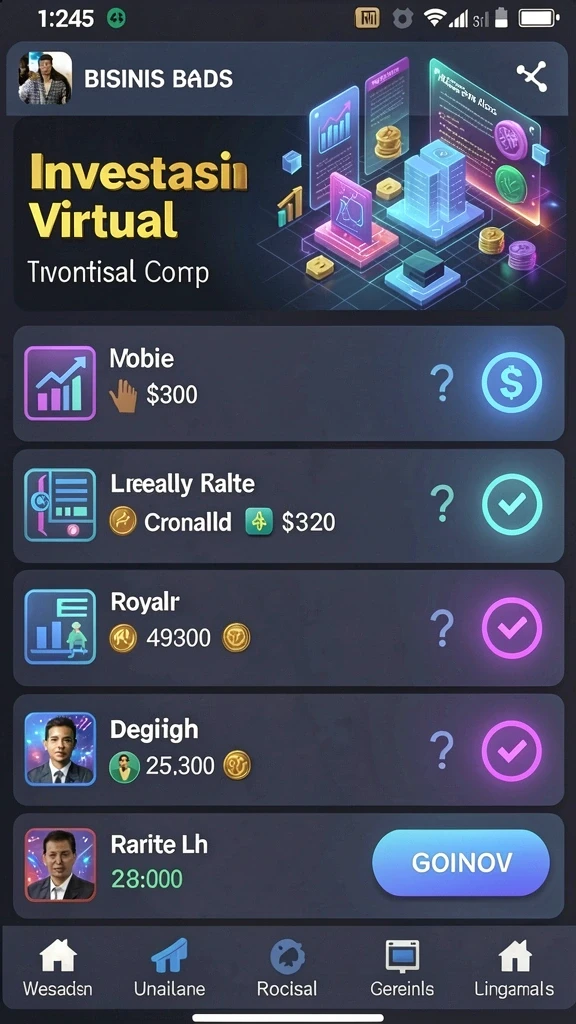Show help for the Mobie investment
Image resolution: width=576 pixels, height=1024 pixels.
442,383
